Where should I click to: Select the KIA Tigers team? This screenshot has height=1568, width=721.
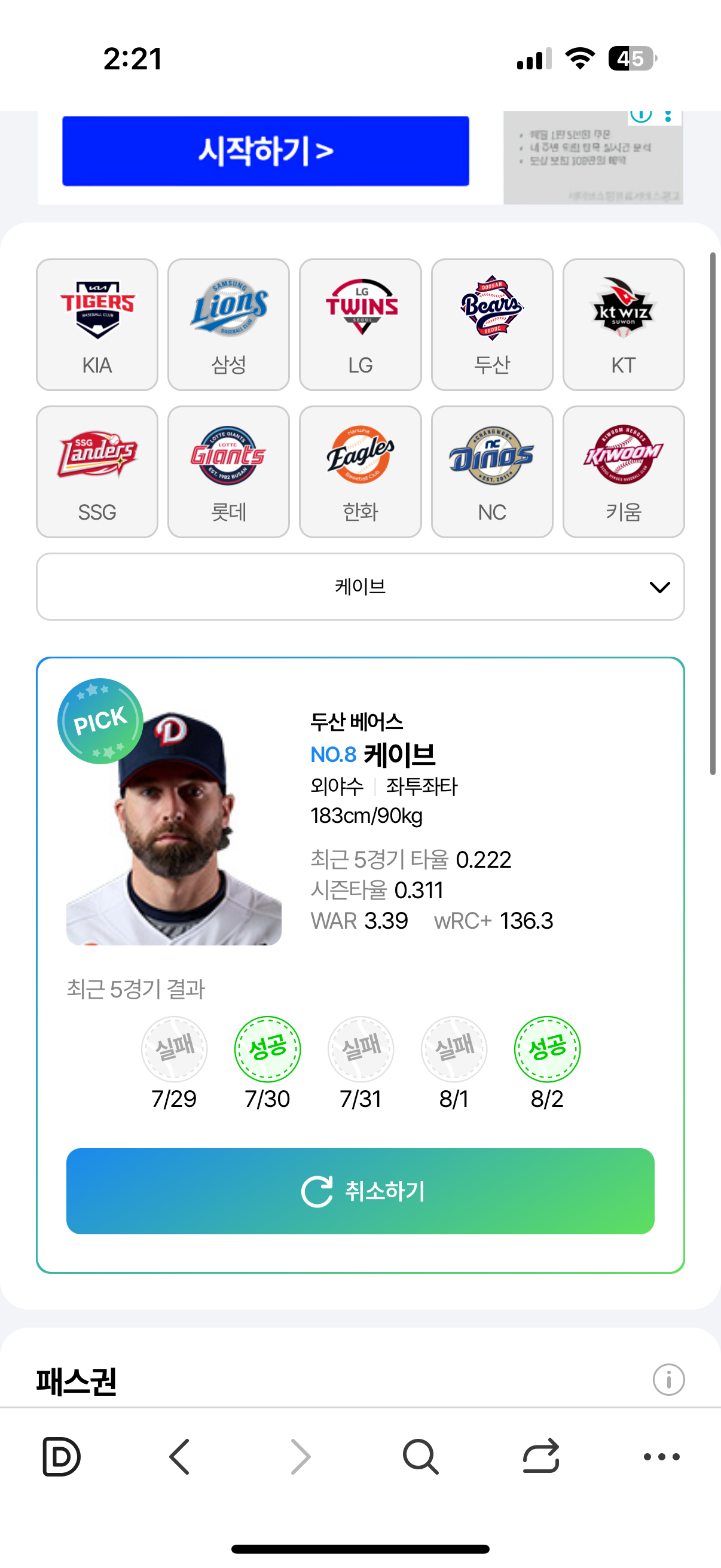click(x=97, y=325)
